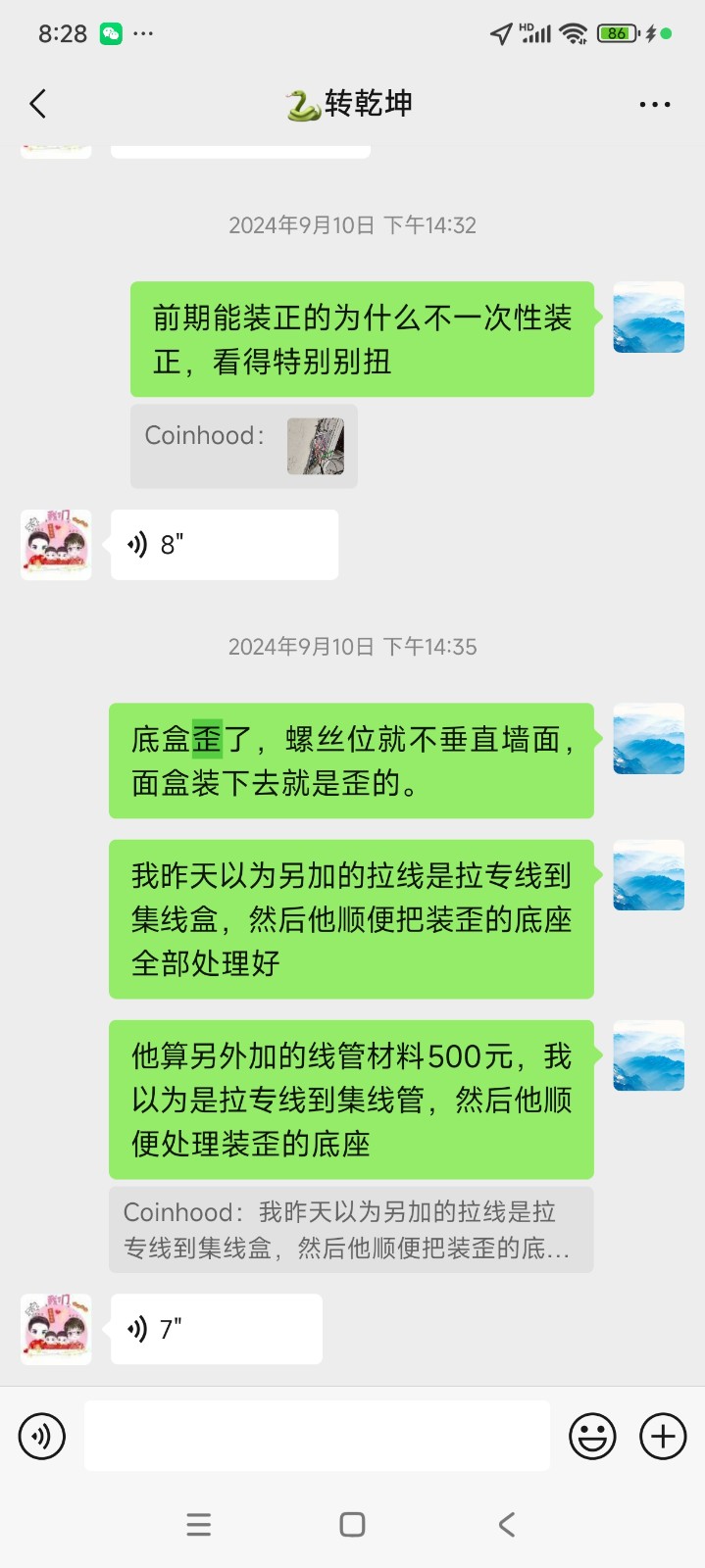The image size is (705, 1568).
Task: Tap my avatar beside 底盒歪了 message
Action: (648, 739)
